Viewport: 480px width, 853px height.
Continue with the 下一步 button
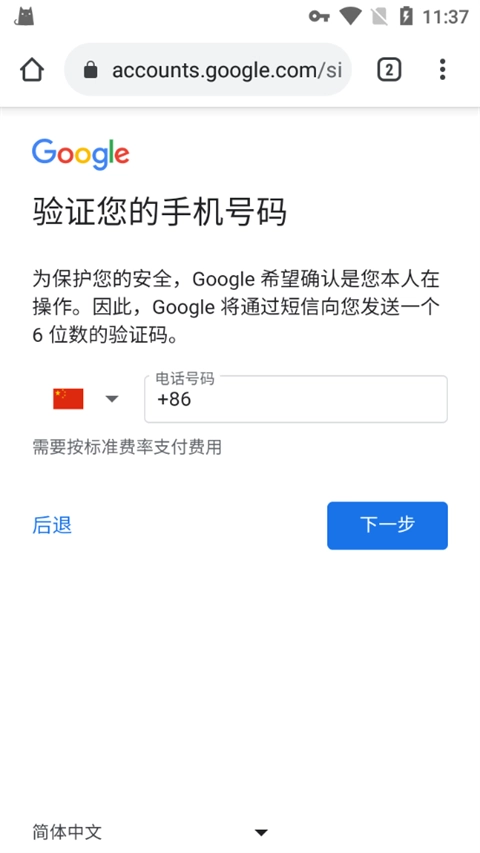pyautogui.click(x=387, y=525)
